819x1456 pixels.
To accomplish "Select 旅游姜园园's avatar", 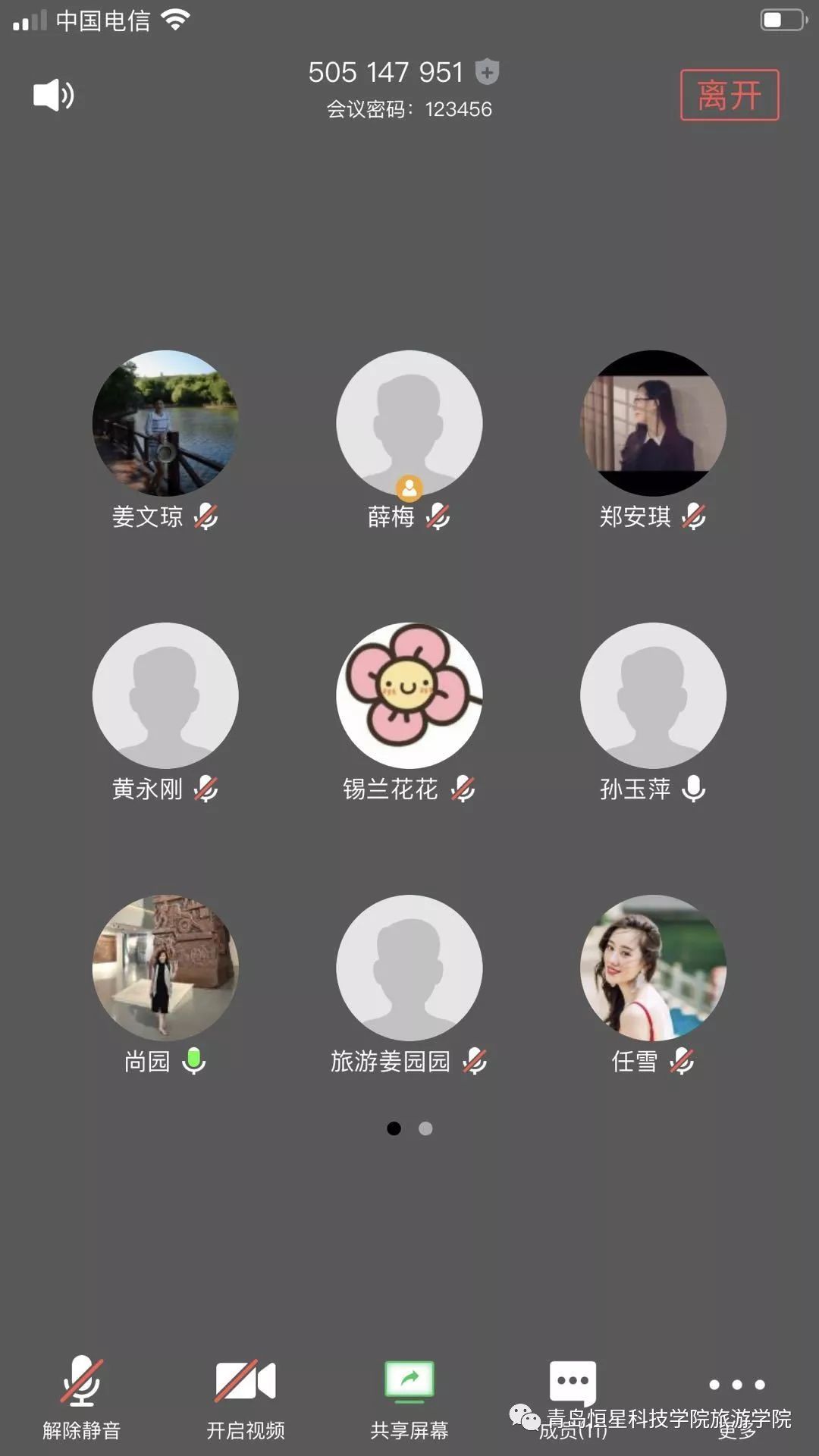I will (409, 968).
